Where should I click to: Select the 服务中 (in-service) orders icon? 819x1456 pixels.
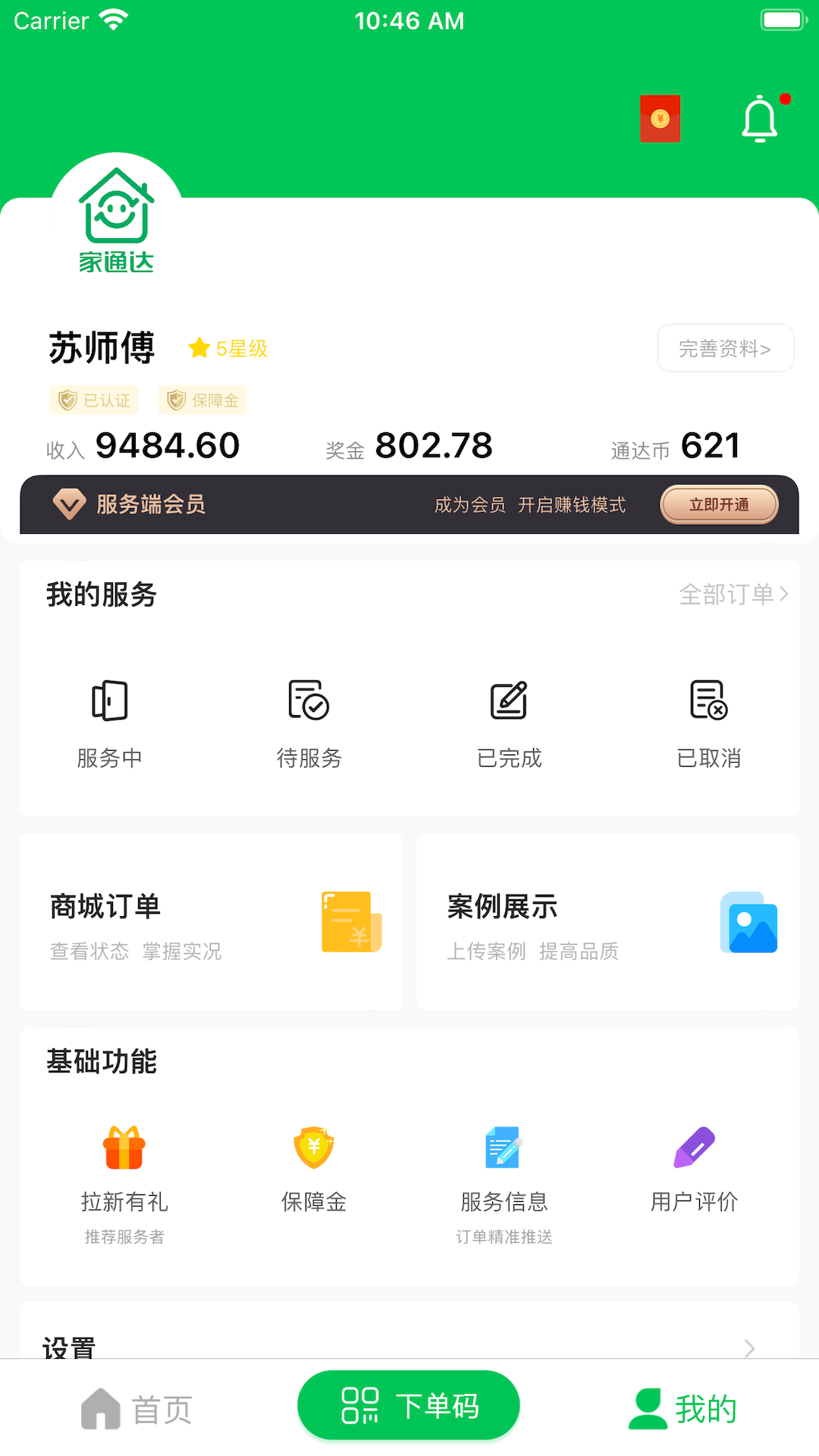[110, 720]
